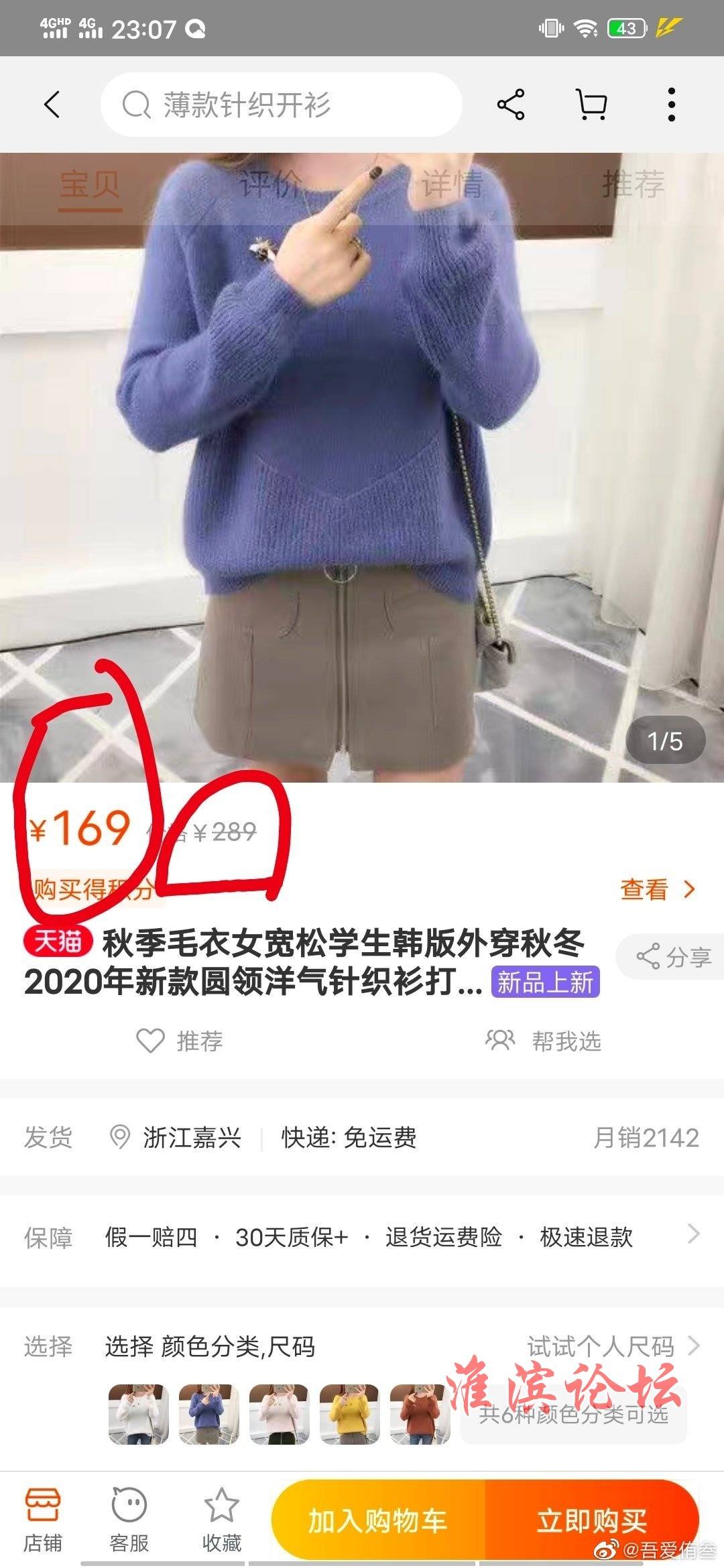Tap 加入购物车 to add to cart

click(378, 1520)
